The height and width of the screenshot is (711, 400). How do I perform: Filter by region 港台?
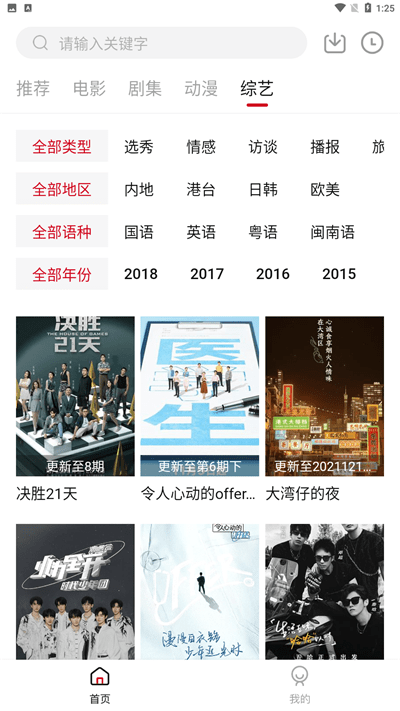(200, 189)
